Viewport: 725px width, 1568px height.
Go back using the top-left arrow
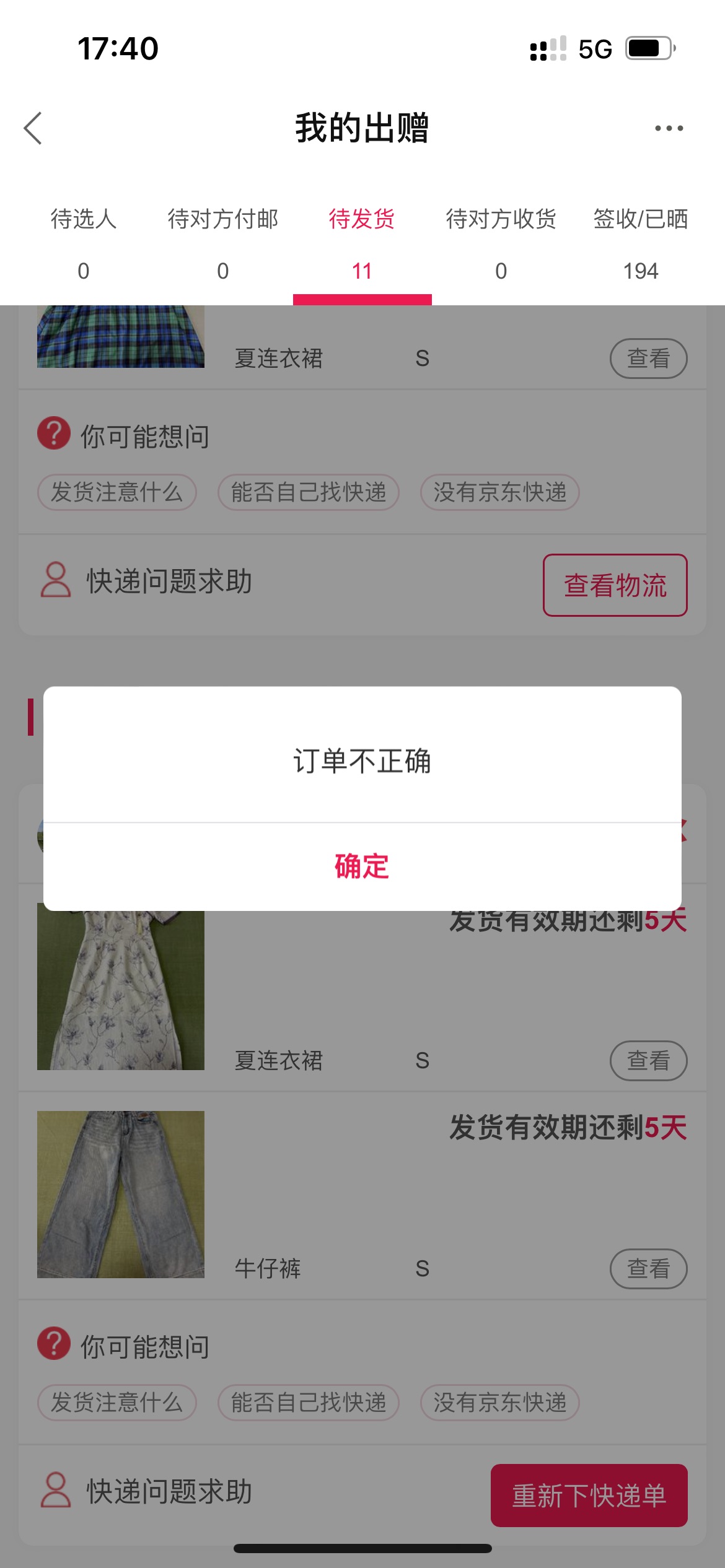pyautogui.click(x=33, y=128)
